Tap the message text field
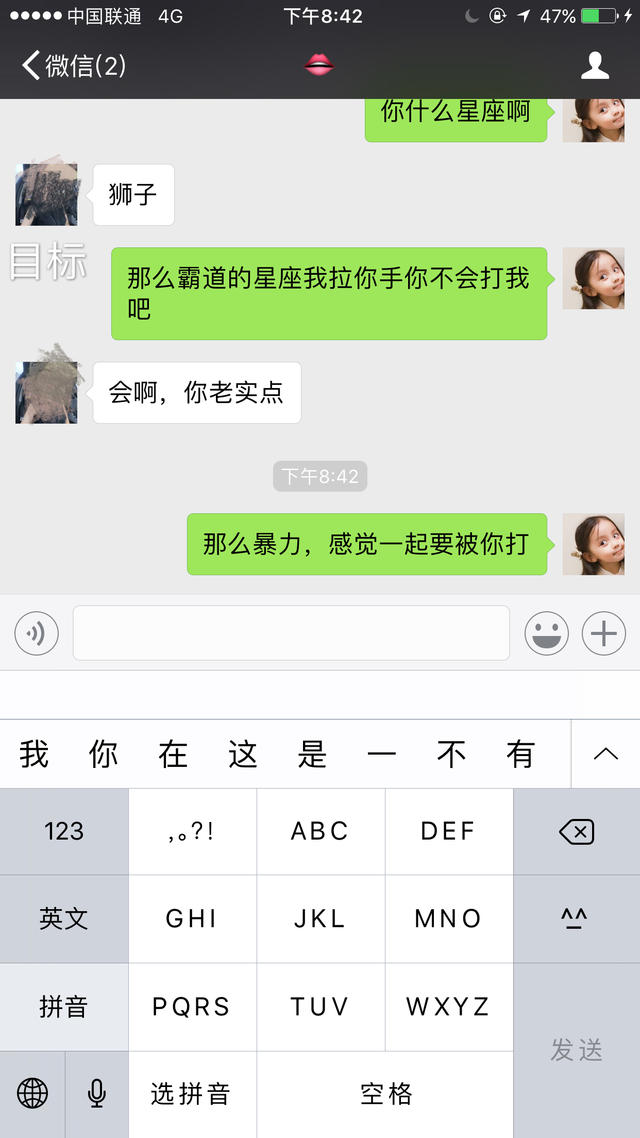Screen dimensions: 640x1138 coord(291,633)
